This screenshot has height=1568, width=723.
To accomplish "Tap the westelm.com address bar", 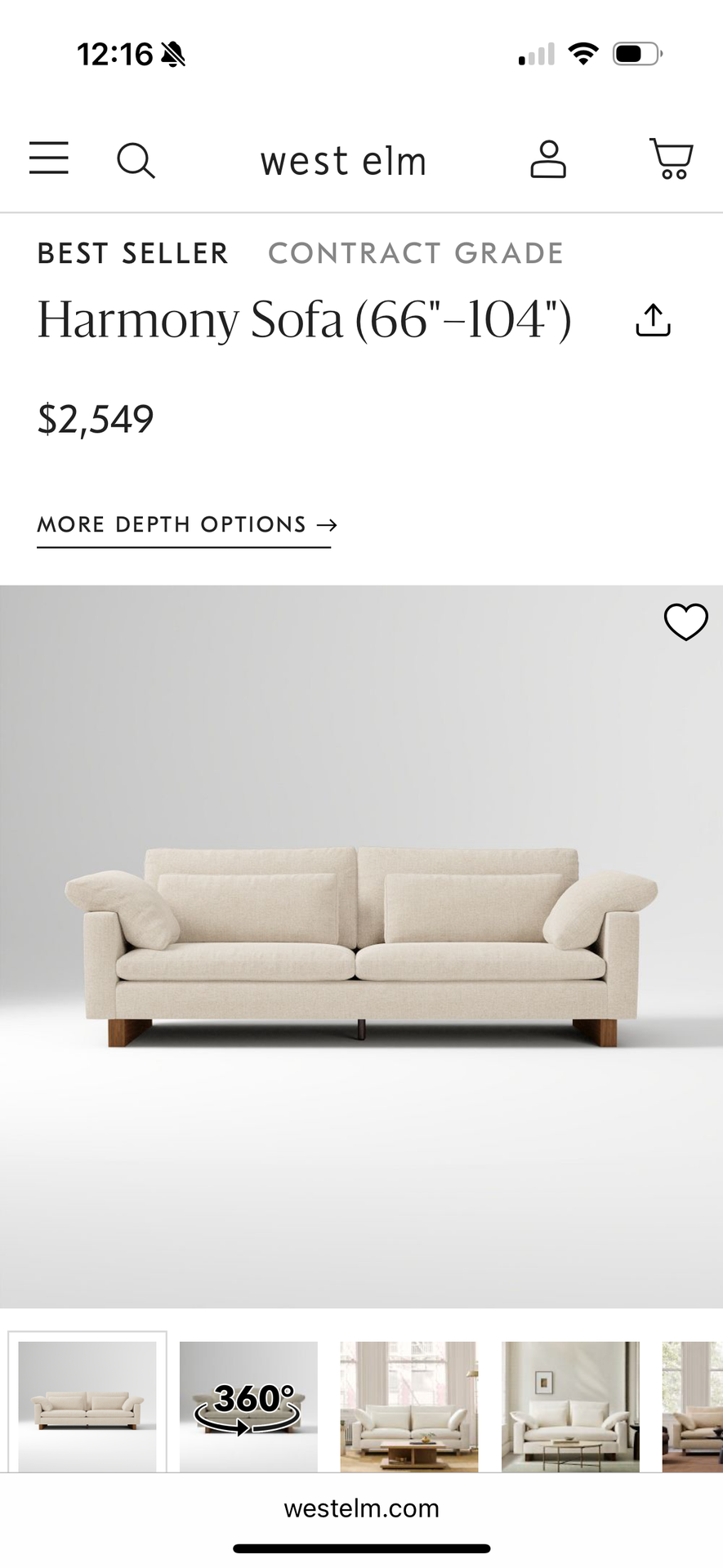I will 361,1508.
